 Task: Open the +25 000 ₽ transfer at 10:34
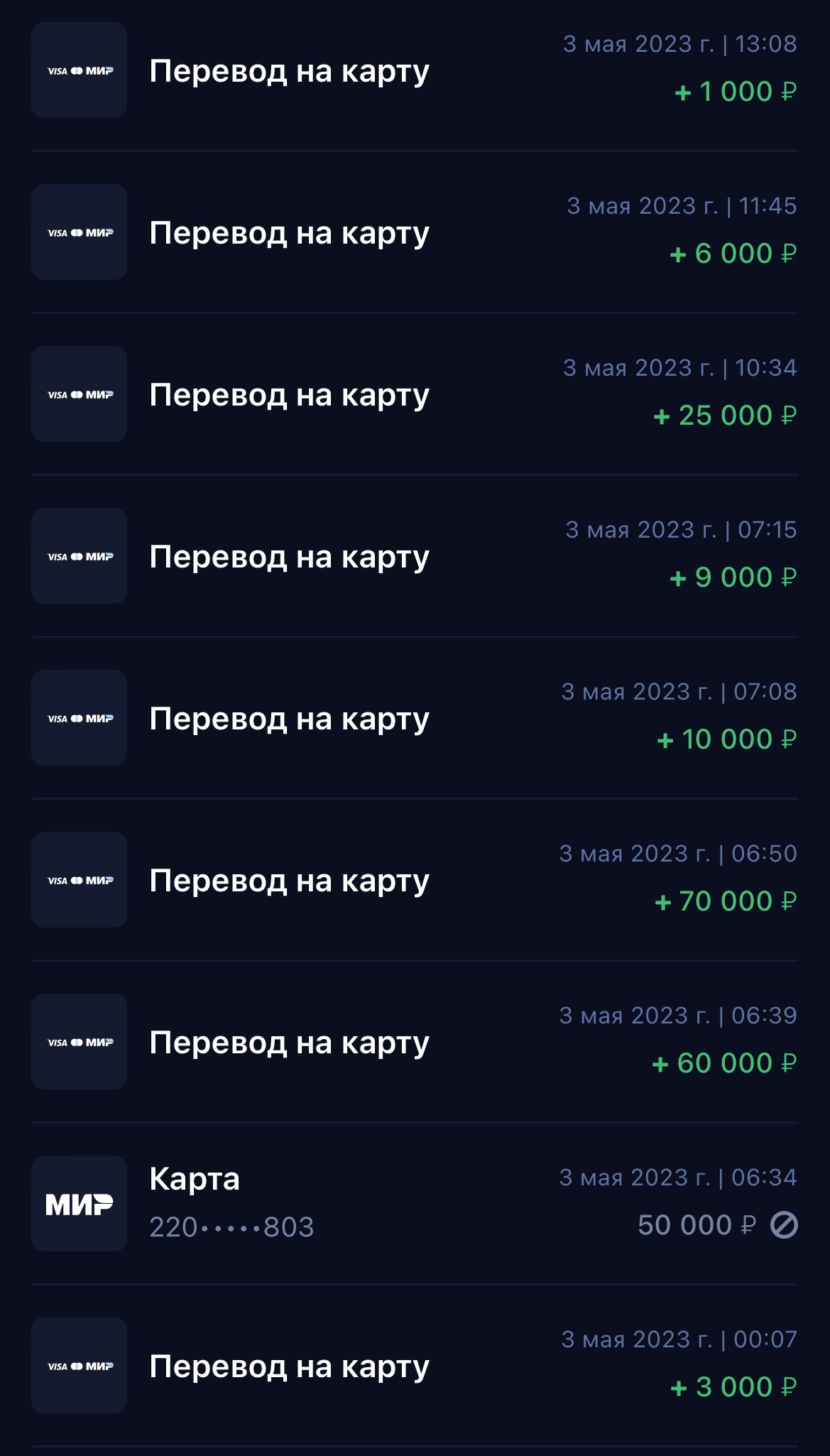click(415, 394)
